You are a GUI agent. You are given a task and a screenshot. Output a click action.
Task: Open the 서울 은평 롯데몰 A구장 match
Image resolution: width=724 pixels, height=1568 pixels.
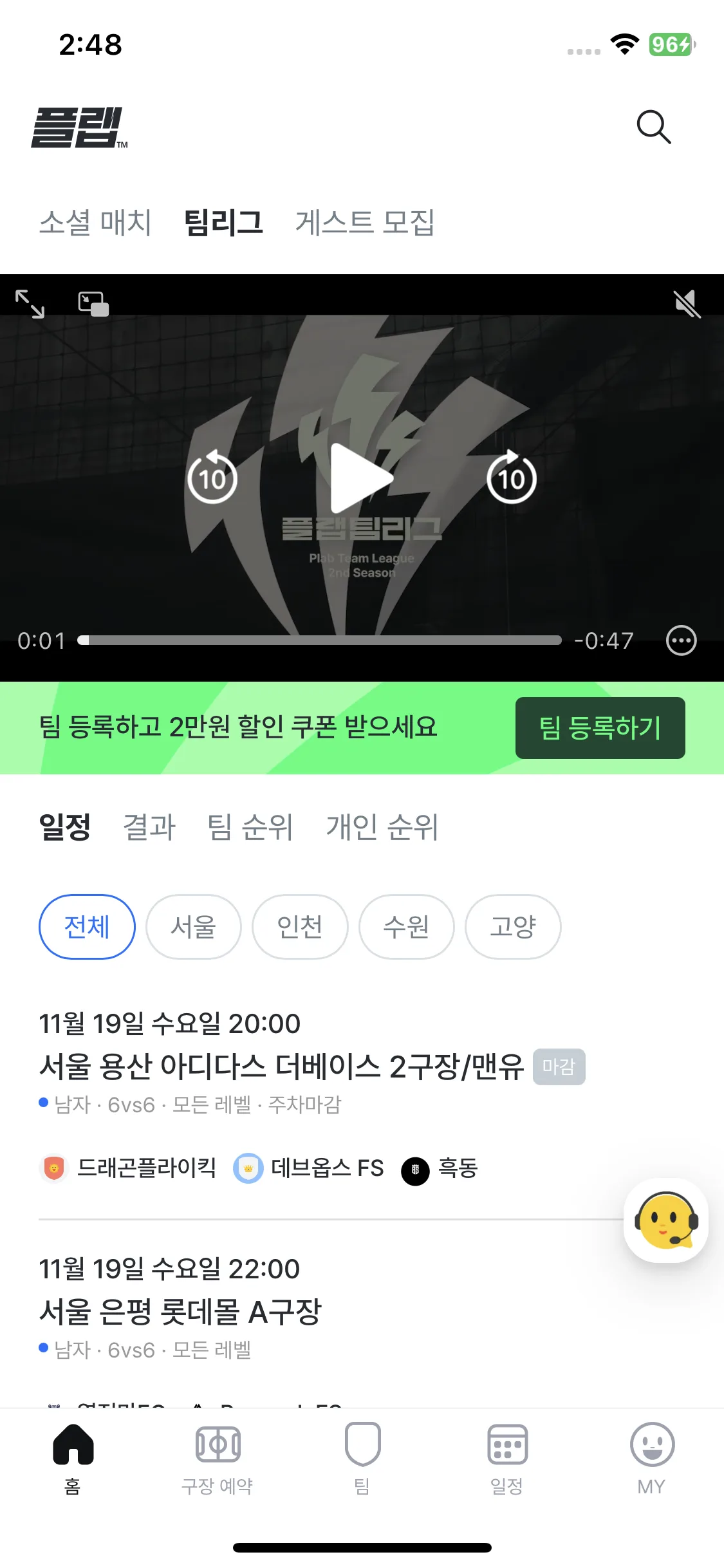[180, 1312]
